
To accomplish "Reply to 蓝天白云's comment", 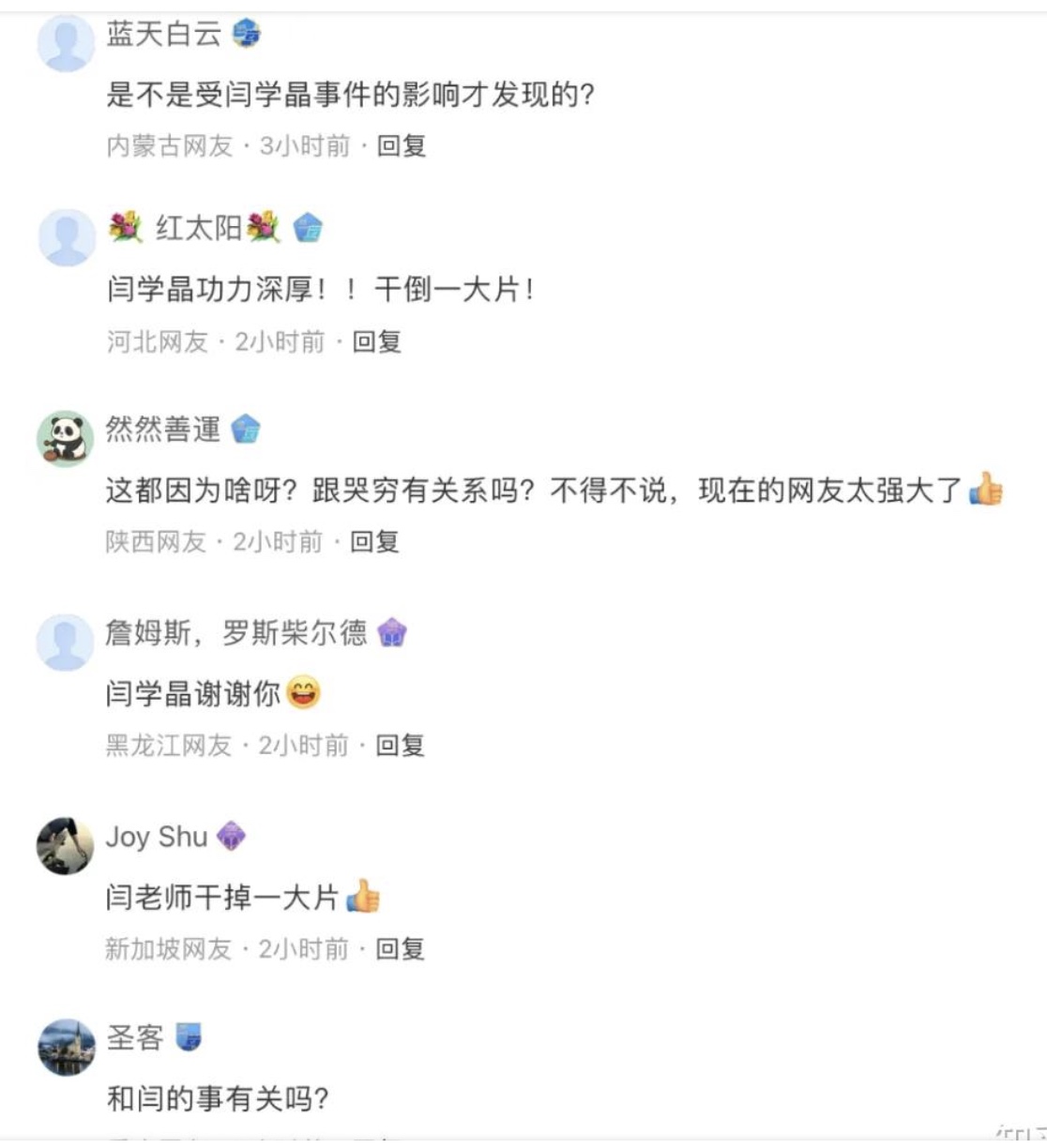I will pyautogui.click(x=402, y=146).
